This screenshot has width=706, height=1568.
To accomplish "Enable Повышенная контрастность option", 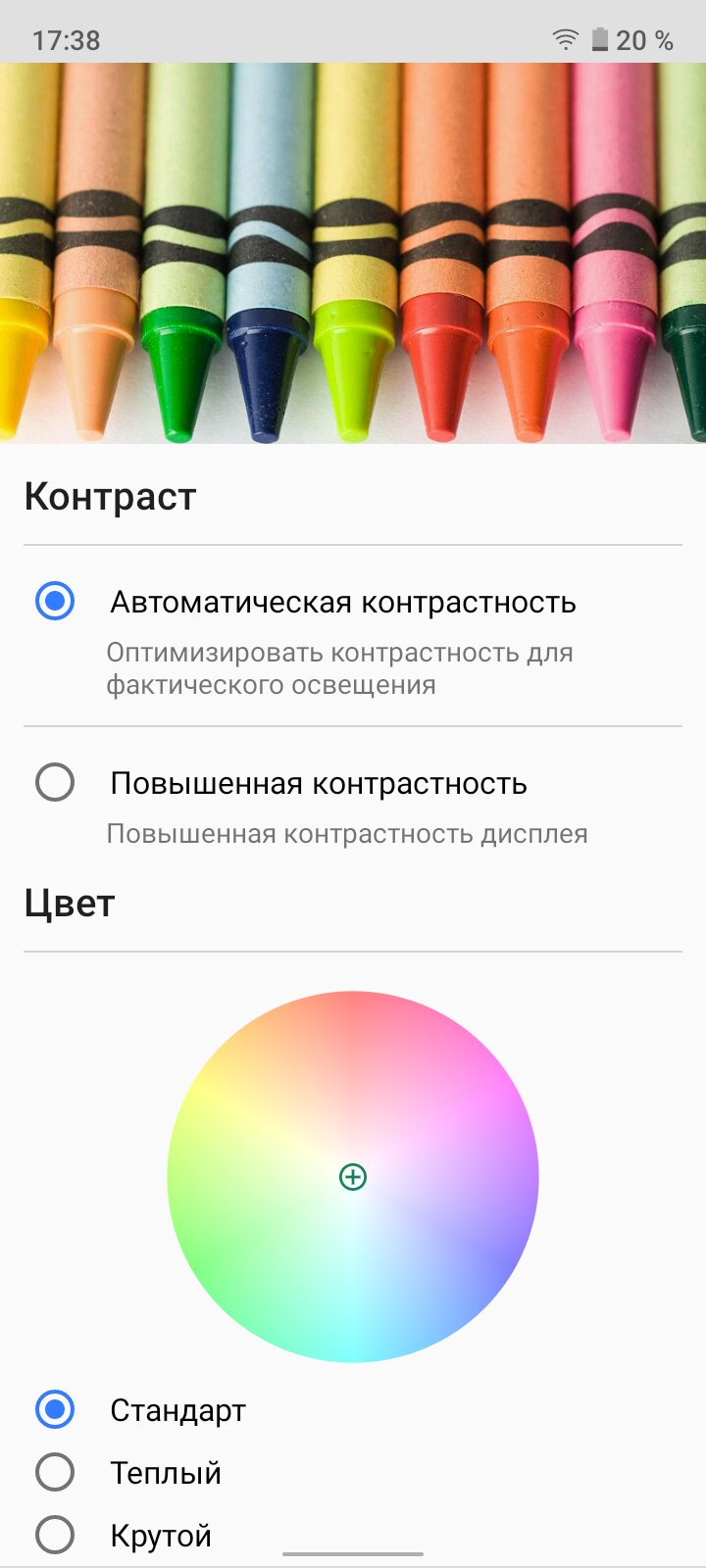I will tap(353, 804).
